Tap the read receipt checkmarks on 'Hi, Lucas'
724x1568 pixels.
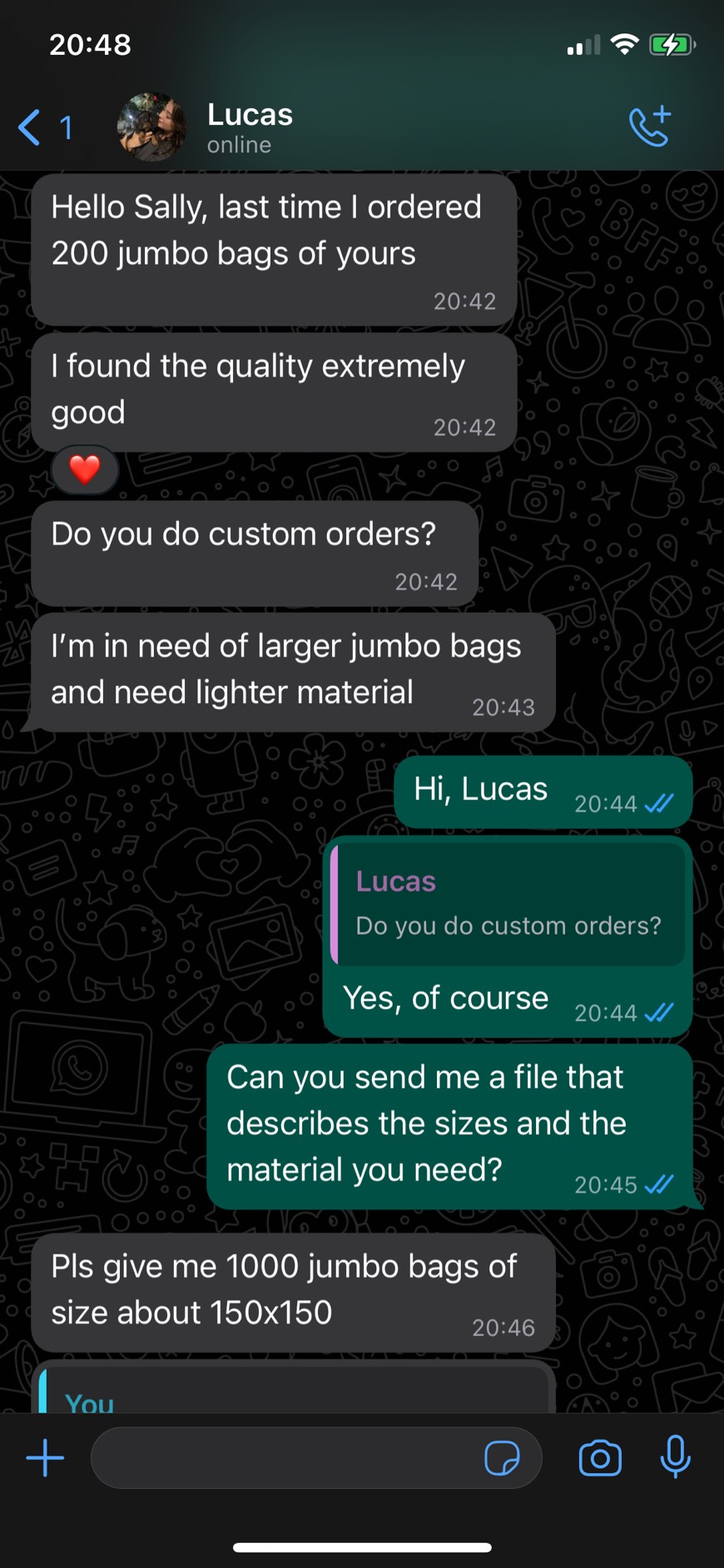click(659, 804)
